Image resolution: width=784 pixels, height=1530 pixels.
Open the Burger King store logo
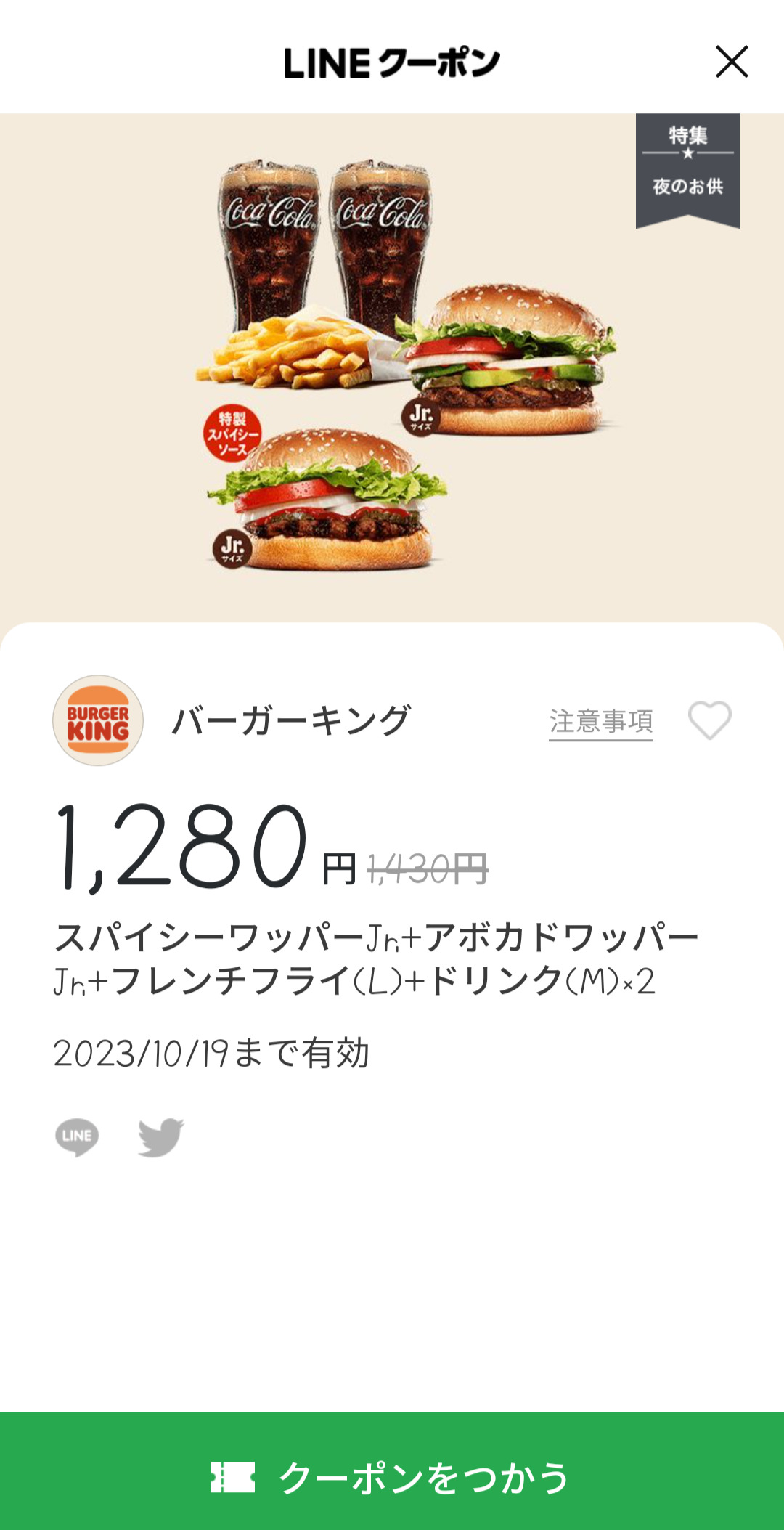[x=98, y=720]
